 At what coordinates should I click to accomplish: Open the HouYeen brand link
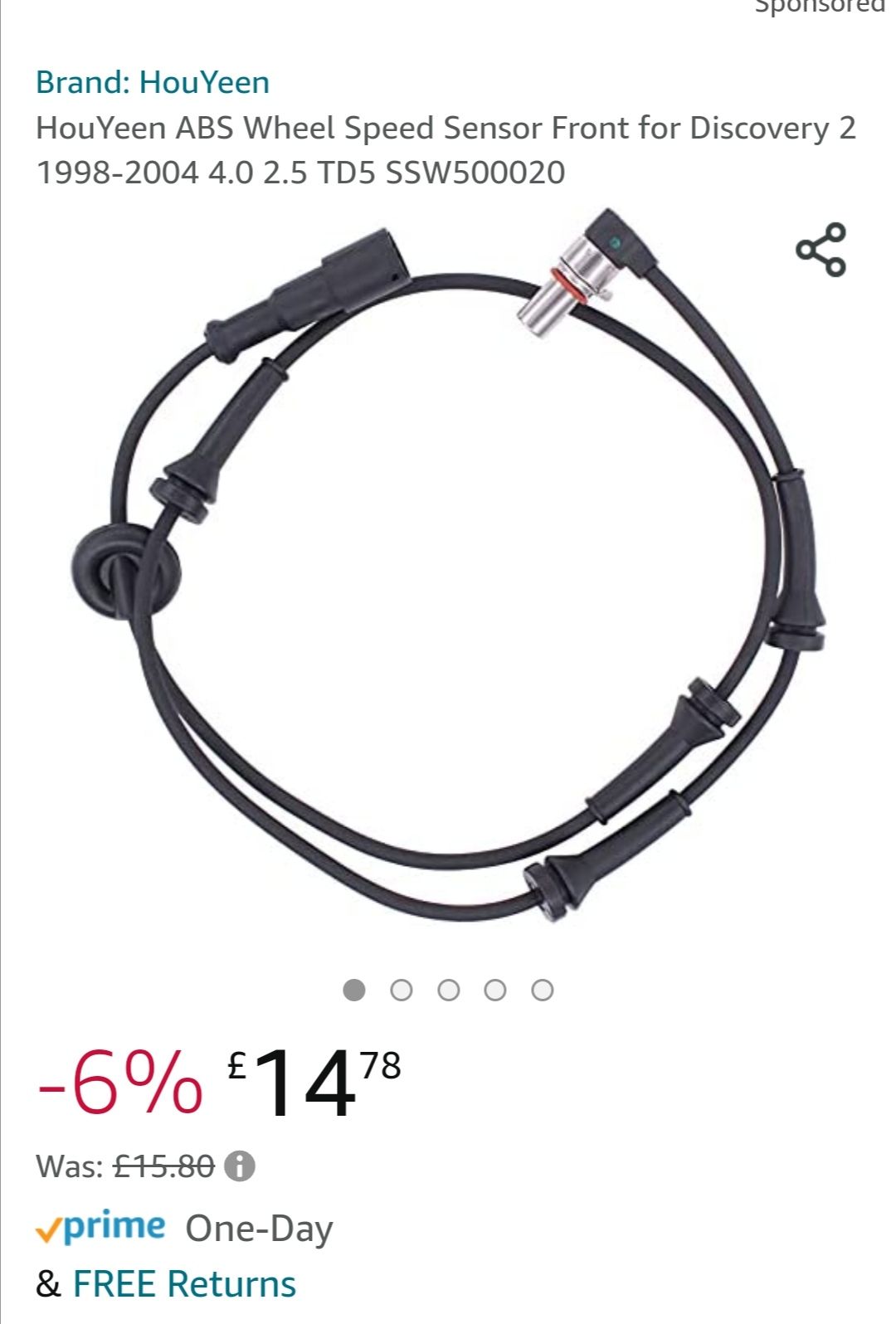point(153,83)
